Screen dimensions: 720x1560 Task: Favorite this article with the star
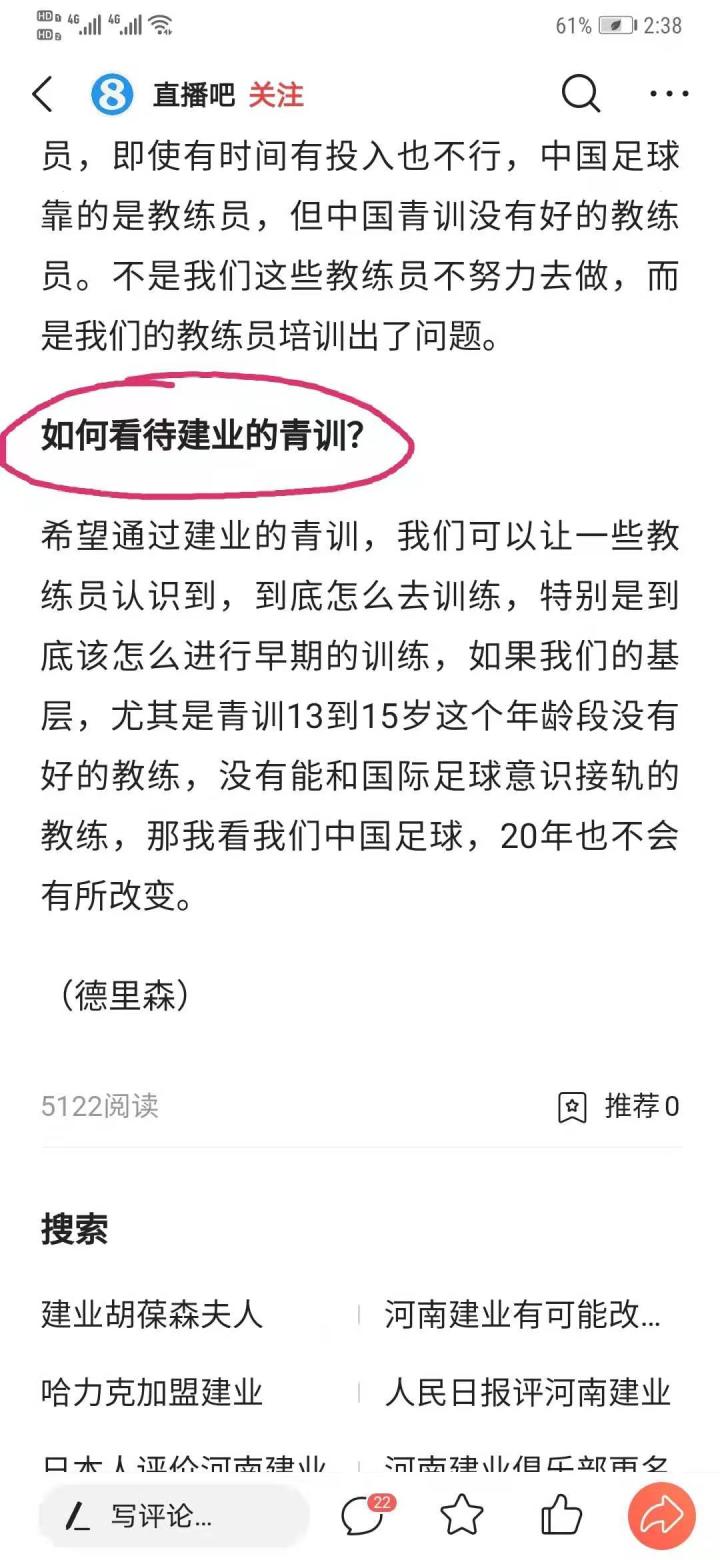click(x=462, y=1516)
